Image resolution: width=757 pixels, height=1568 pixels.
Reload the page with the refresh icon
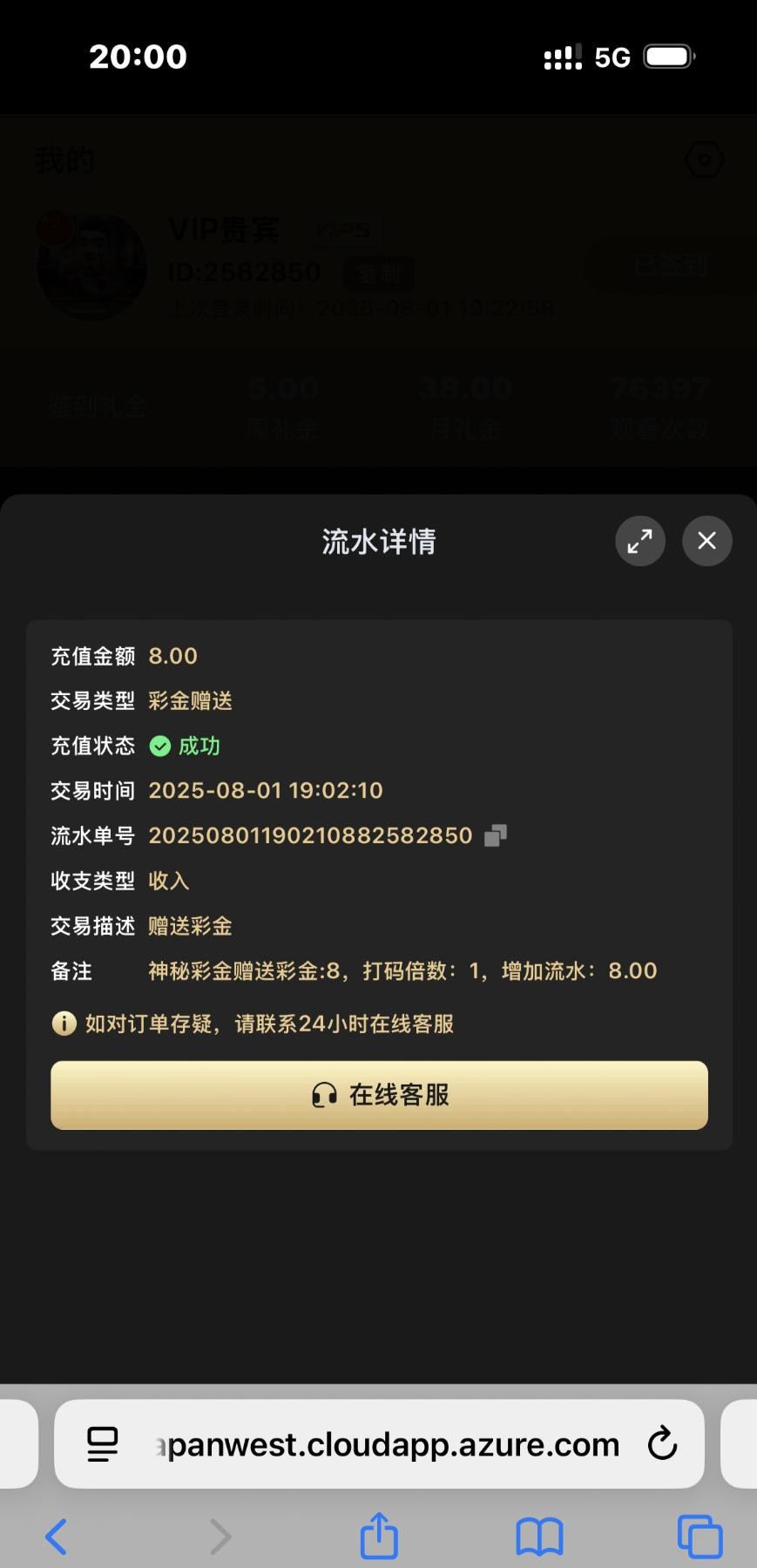click(662, 1443)
